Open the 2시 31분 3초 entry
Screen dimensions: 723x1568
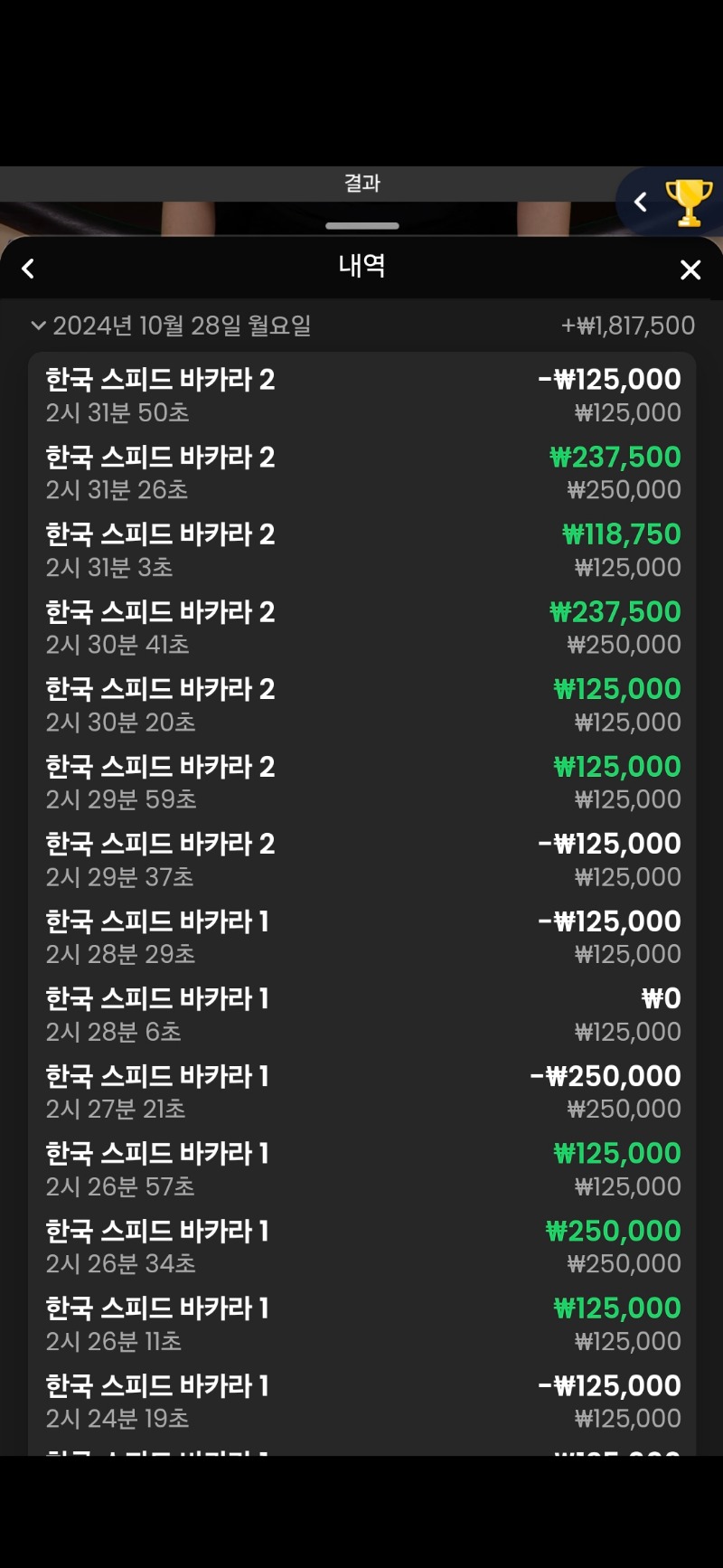pos(361,550)
